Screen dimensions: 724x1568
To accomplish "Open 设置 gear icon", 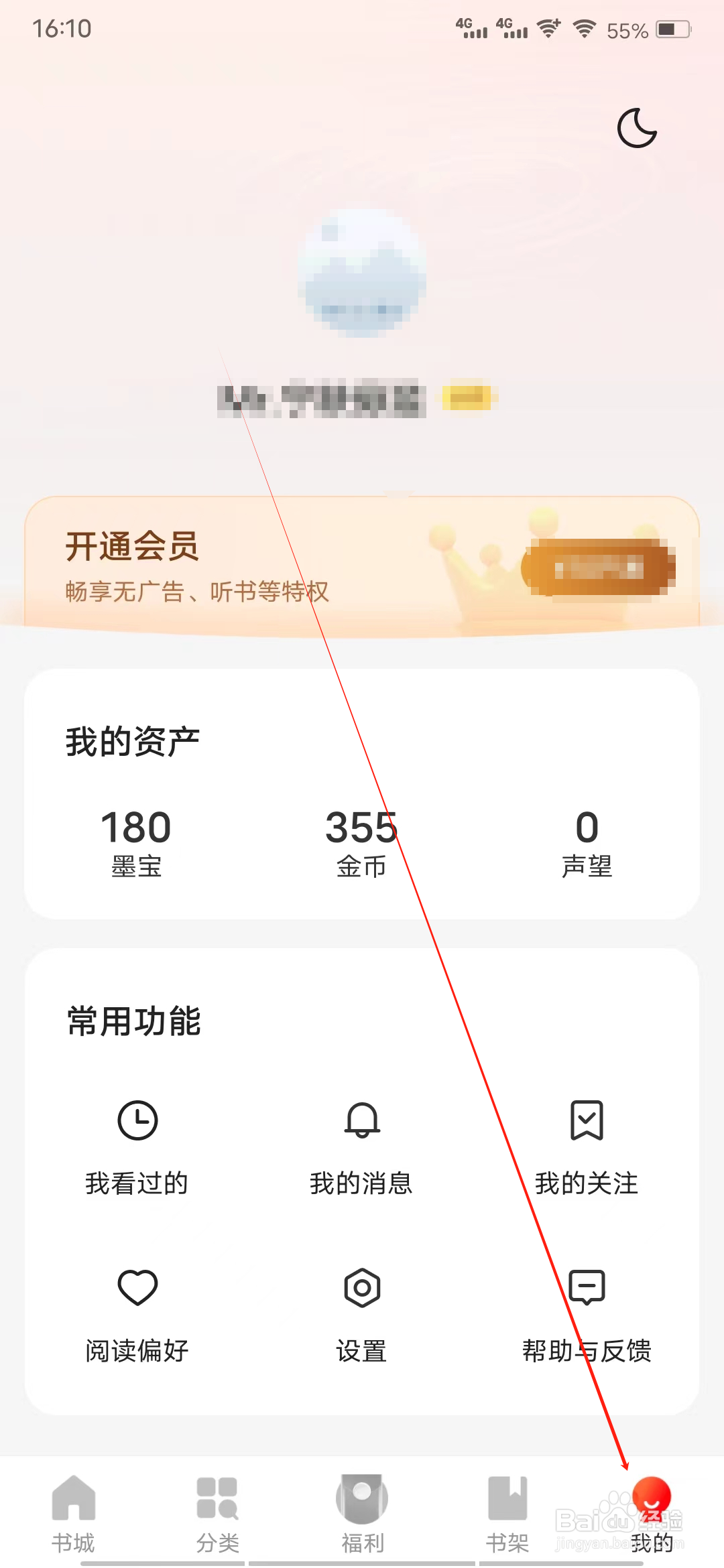I will coord(362,1287).
